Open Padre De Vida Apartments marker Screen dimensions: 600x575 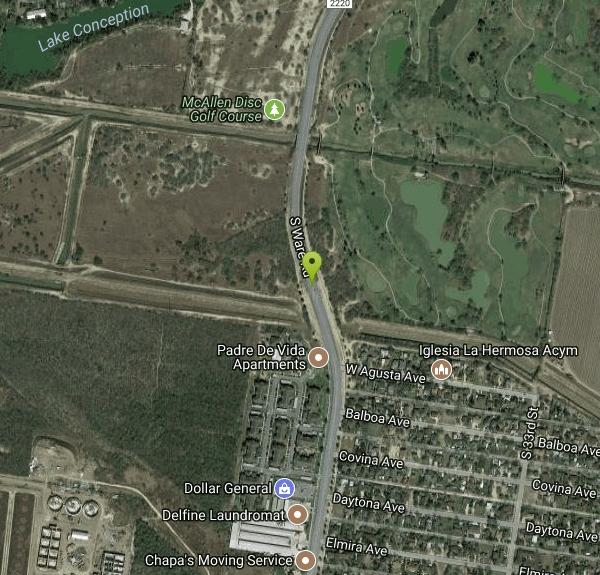319,357
